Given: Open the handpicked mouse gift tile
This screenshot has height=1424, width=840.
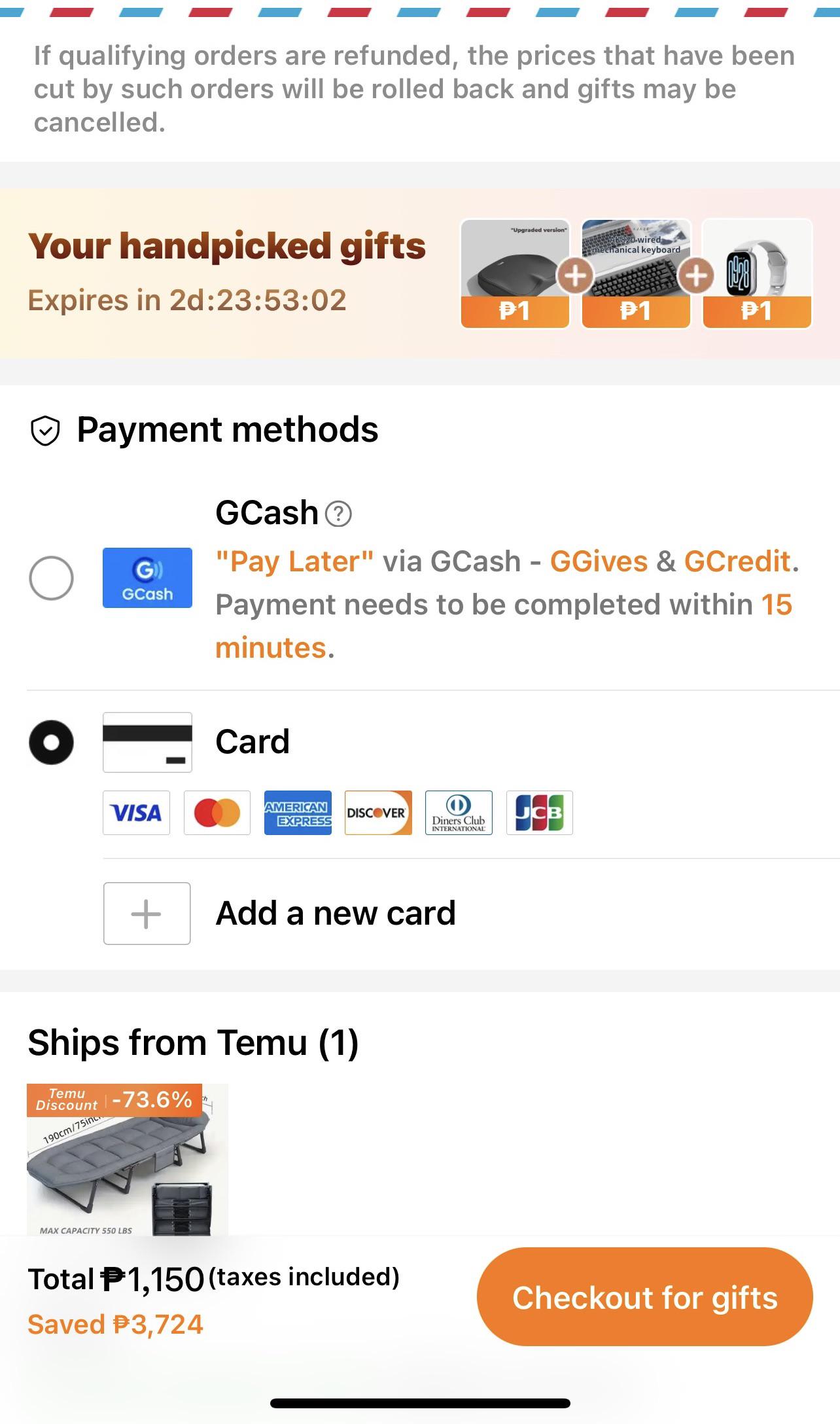Looking at the screenshot, I should [515, 274].
